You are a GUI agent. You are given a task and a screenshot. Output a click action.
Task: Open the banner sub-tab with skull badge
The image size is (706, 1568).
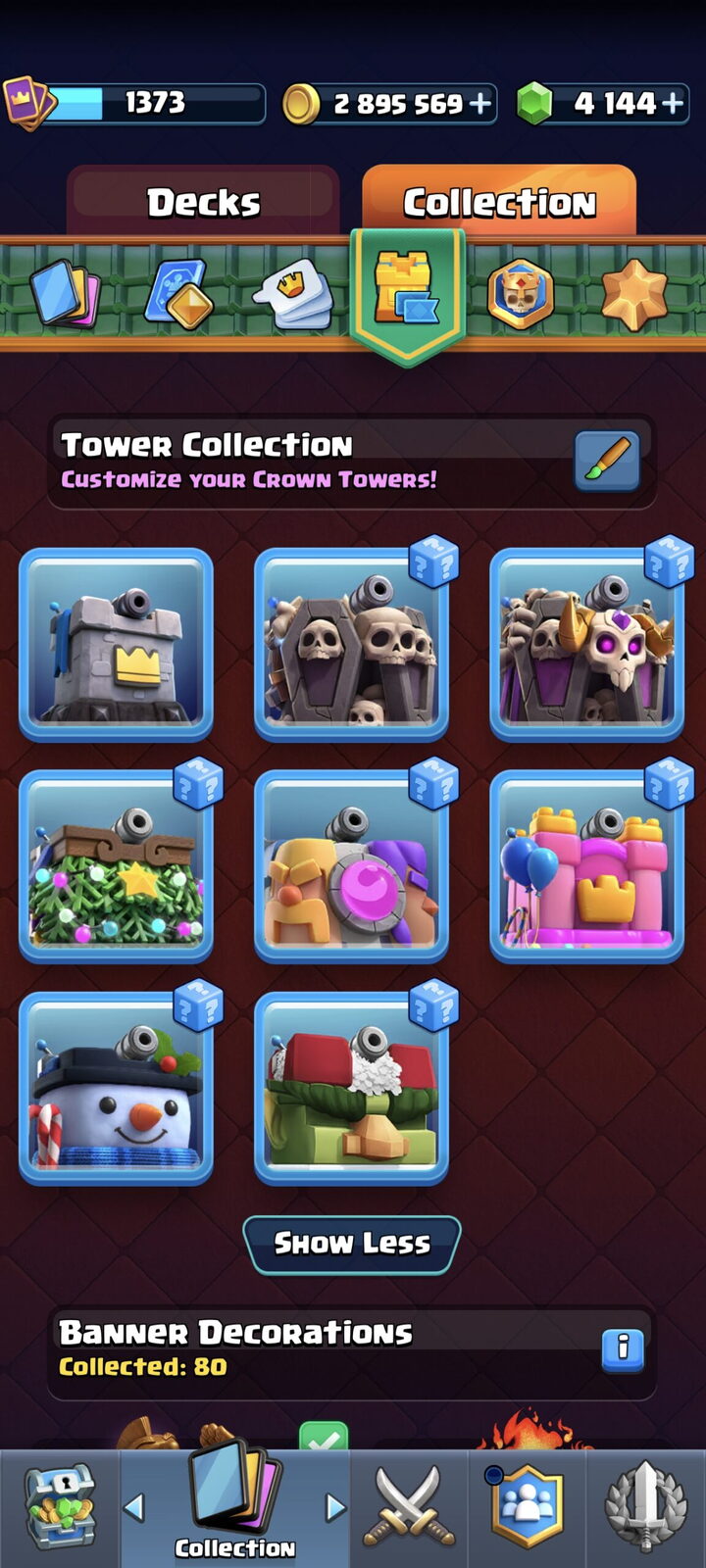click(521, 293)
